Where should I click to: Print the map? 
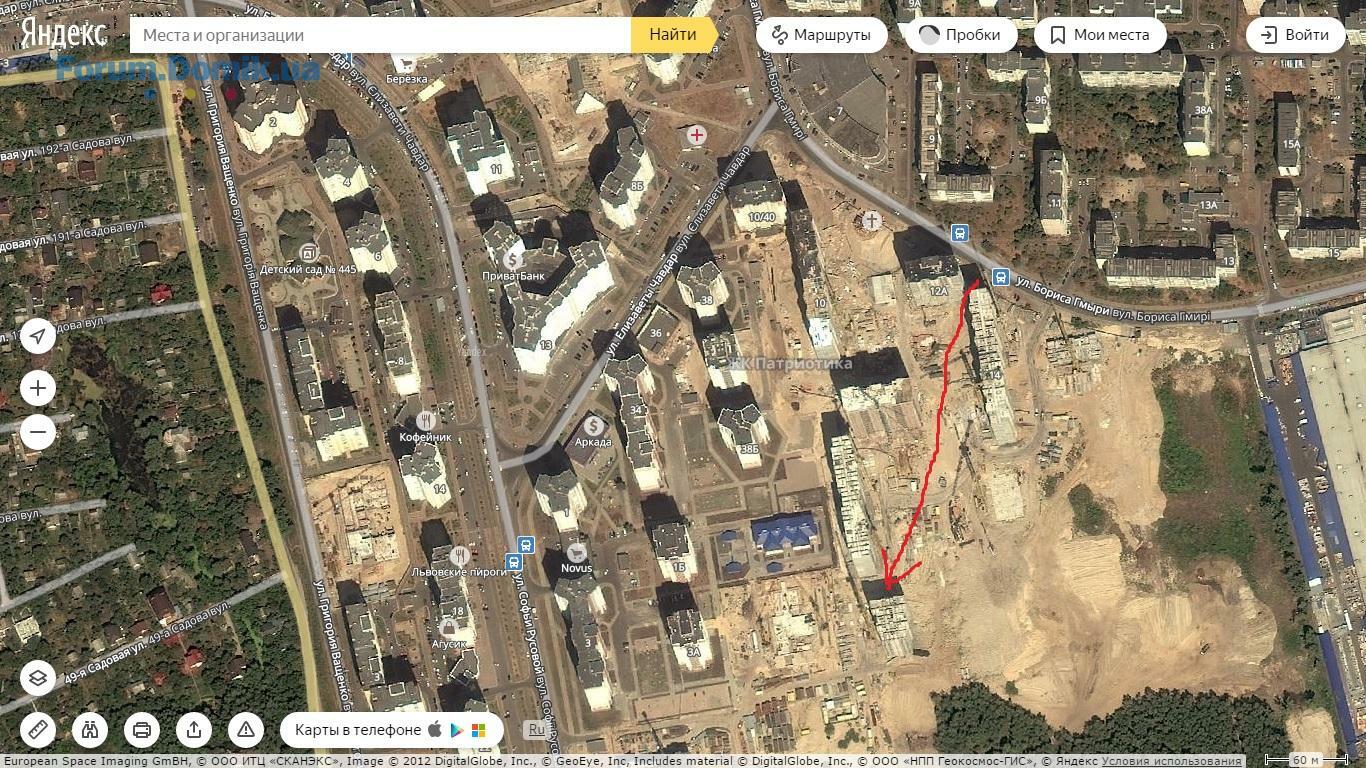[142, 730]
